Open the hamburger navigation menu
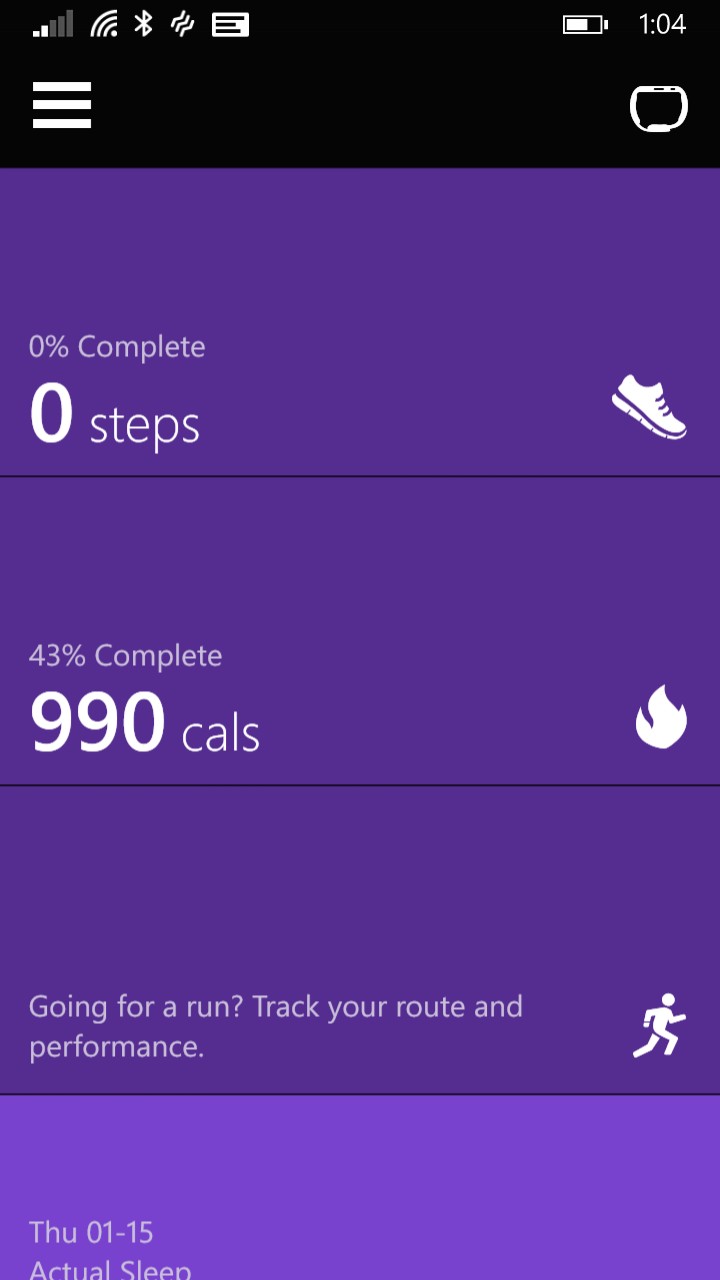Image resolution: width=720 pixels, height=1280 pixels. (x=62, y=105)
